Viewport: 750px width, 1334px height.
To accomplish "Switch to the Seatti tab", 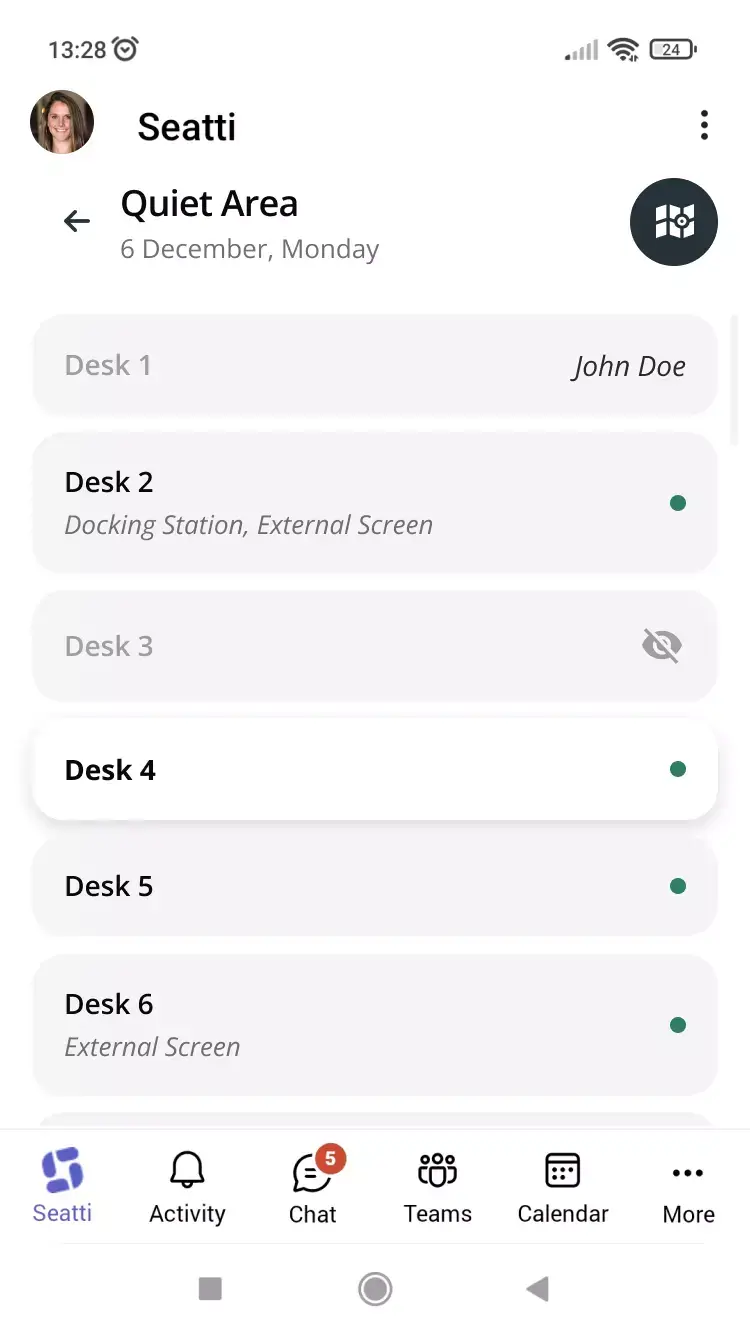I will pos(62,1187).
